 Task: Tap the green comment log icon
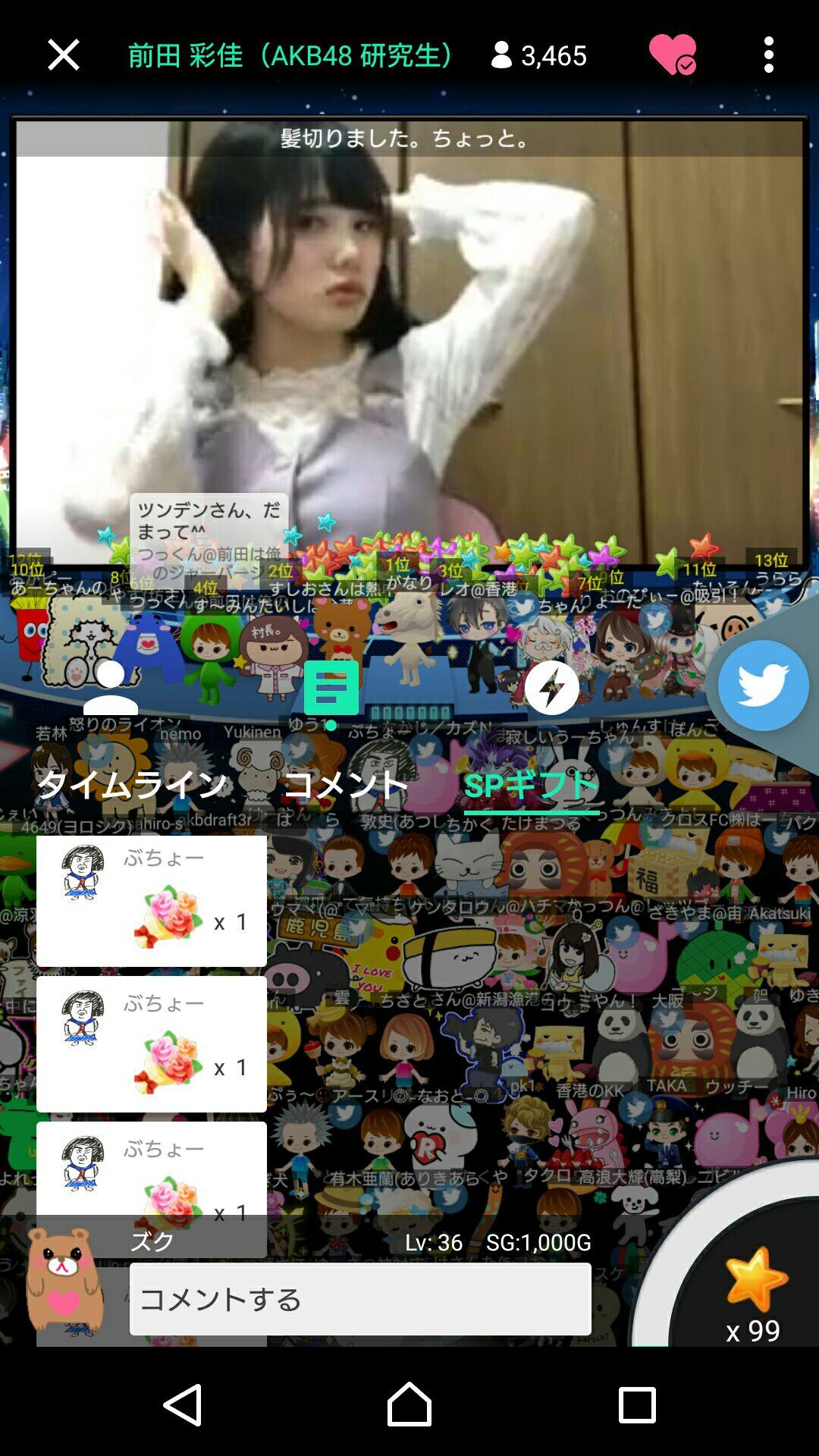331,689
